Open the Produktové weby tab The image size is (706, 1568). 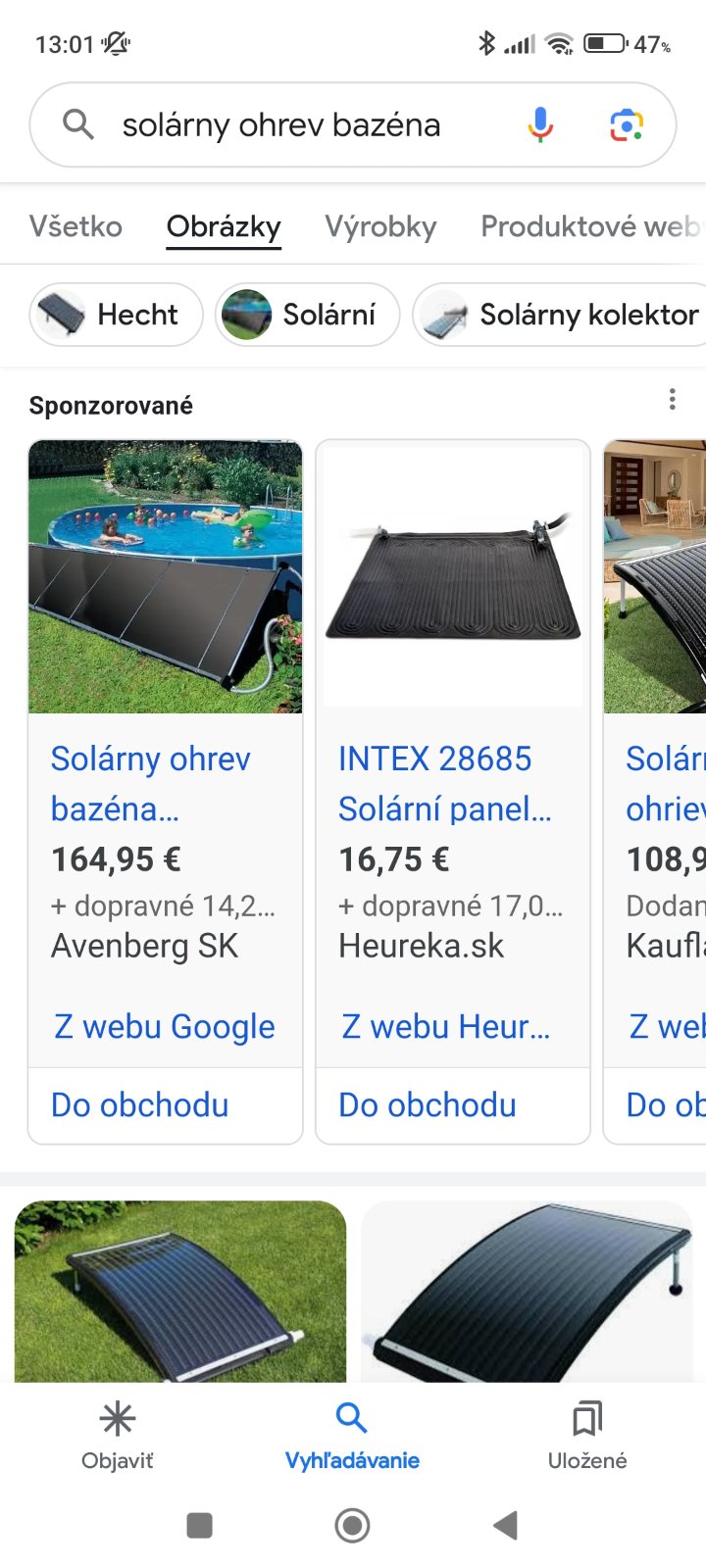point(590,226)
